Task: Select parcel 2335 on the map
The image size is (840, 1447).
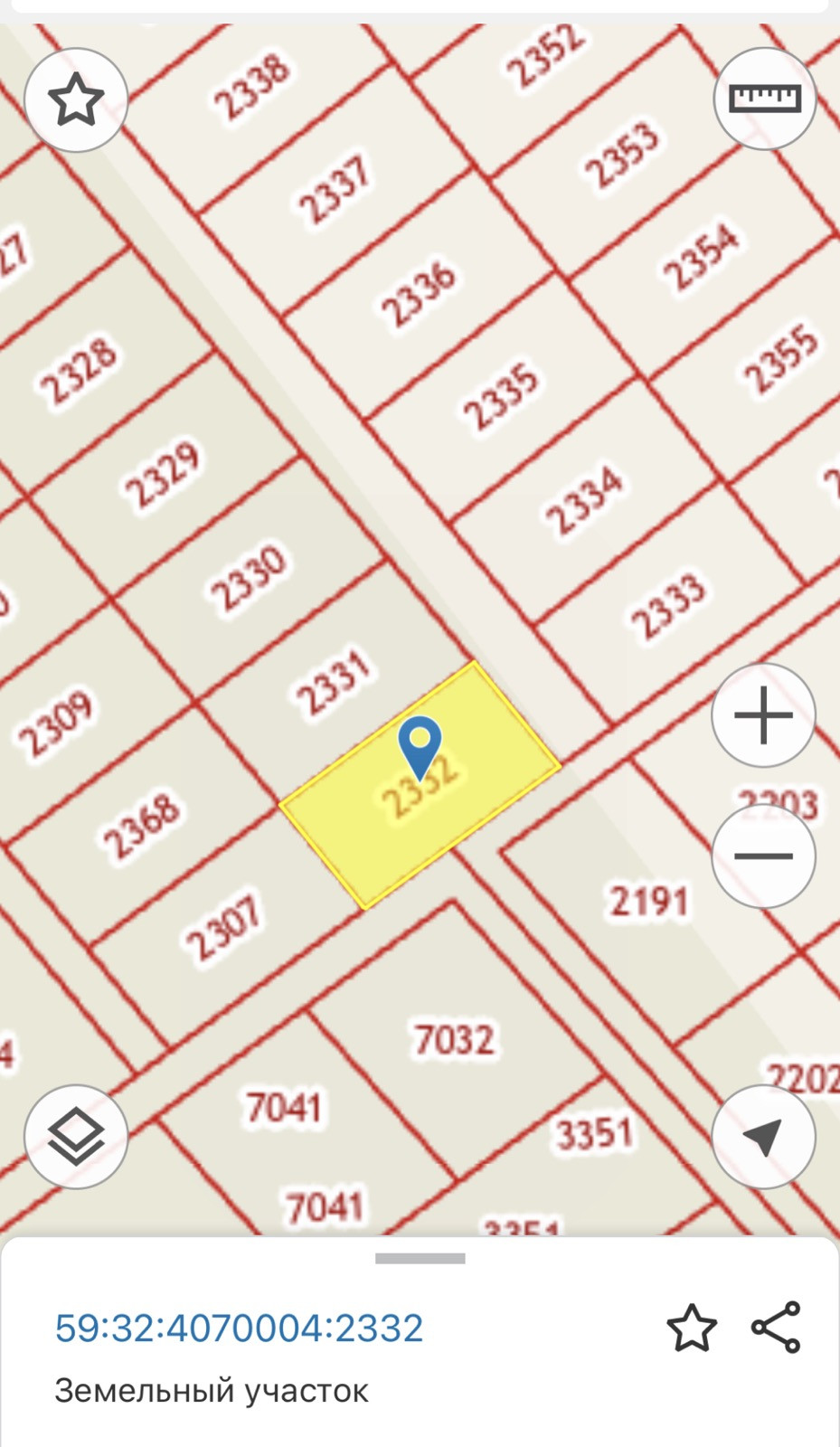Action: (x=500, y=395)
